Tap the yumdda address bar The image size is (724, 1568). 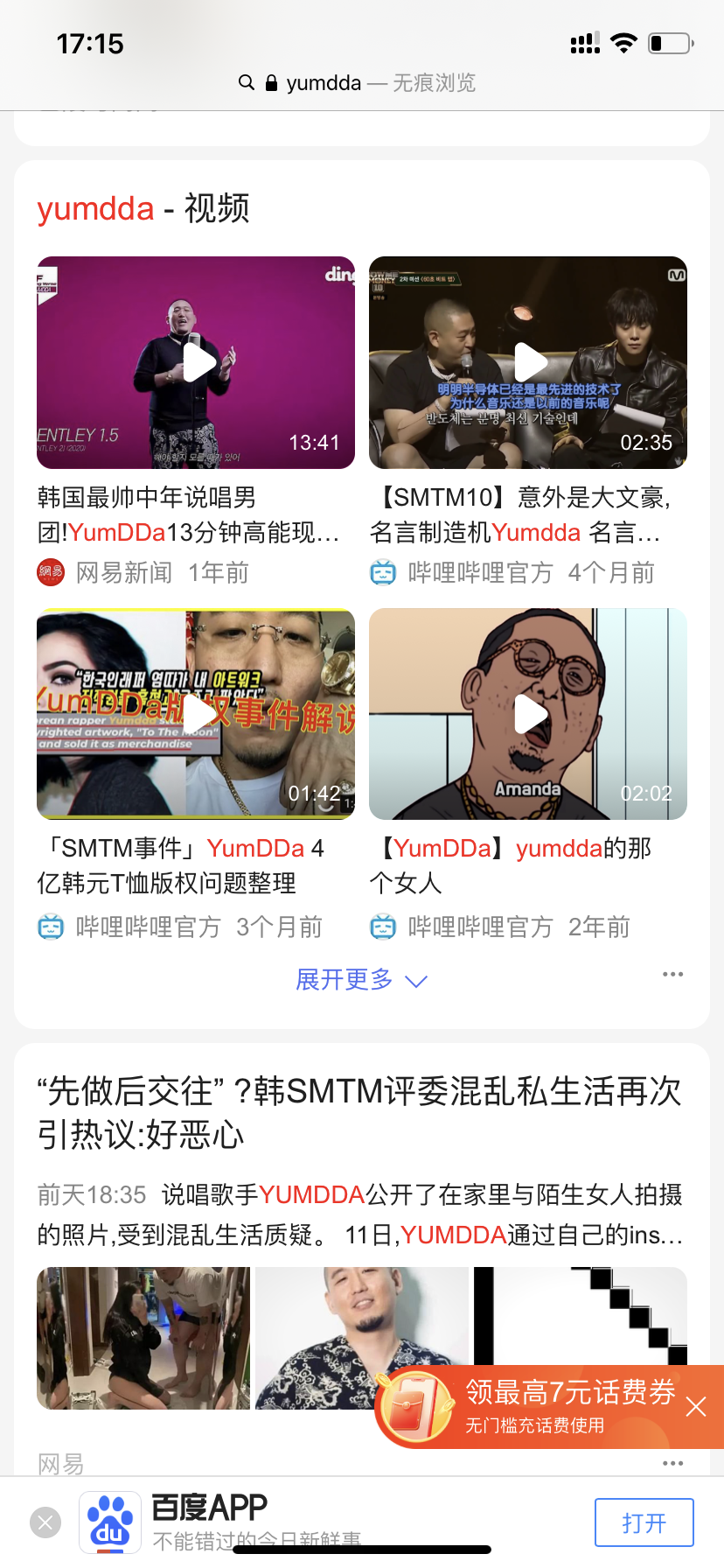[359, 83]
